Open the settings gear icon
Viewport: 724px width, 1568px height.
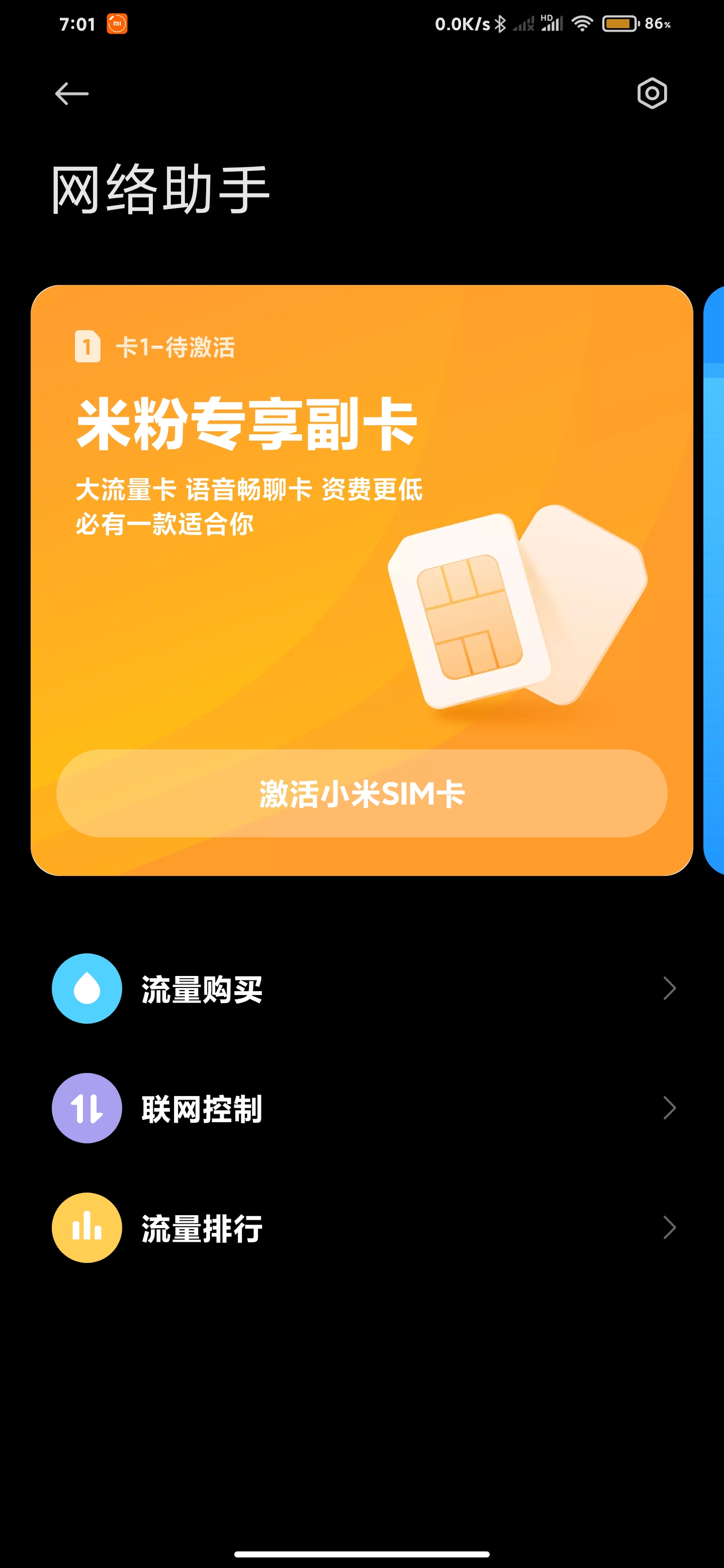click(652, 94)
